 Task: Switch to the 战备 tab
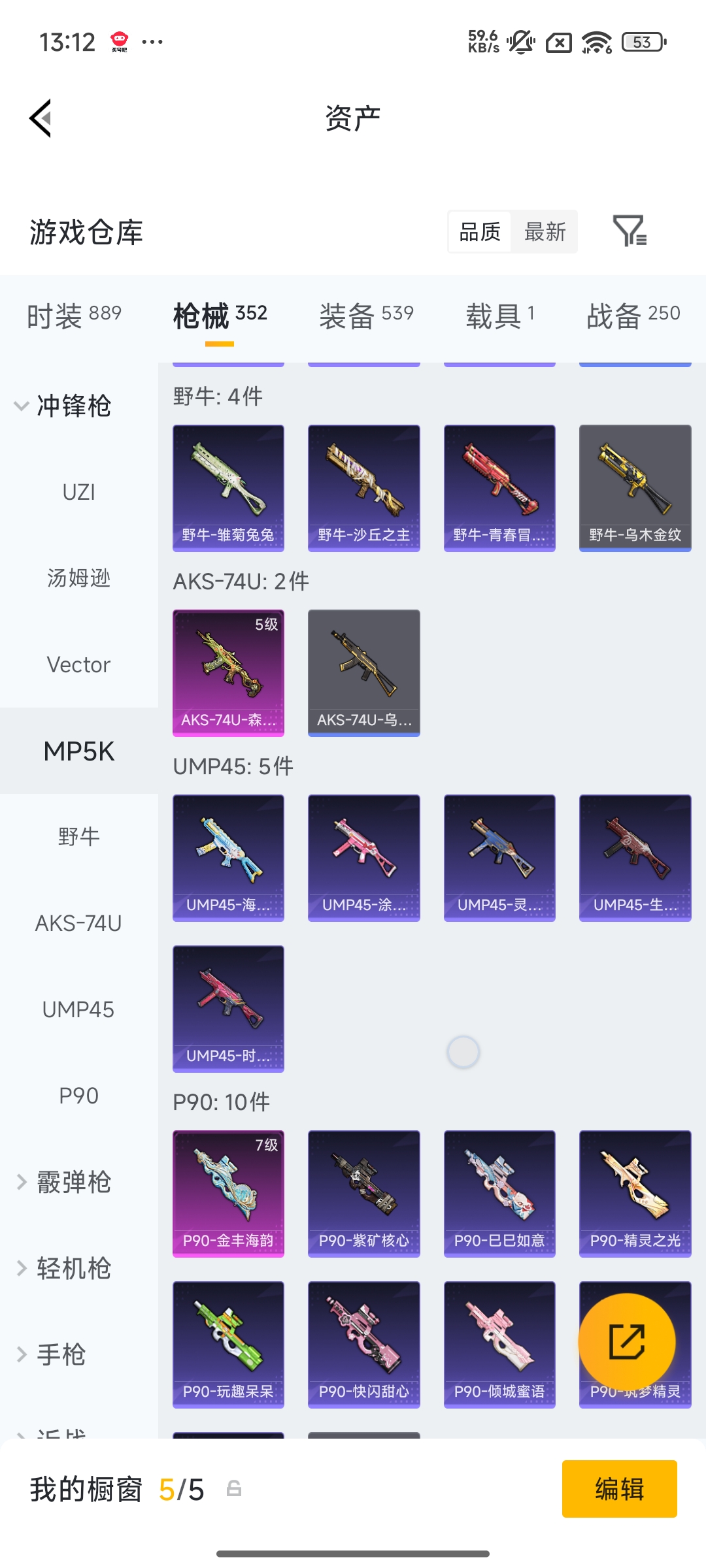click(633, 316)
